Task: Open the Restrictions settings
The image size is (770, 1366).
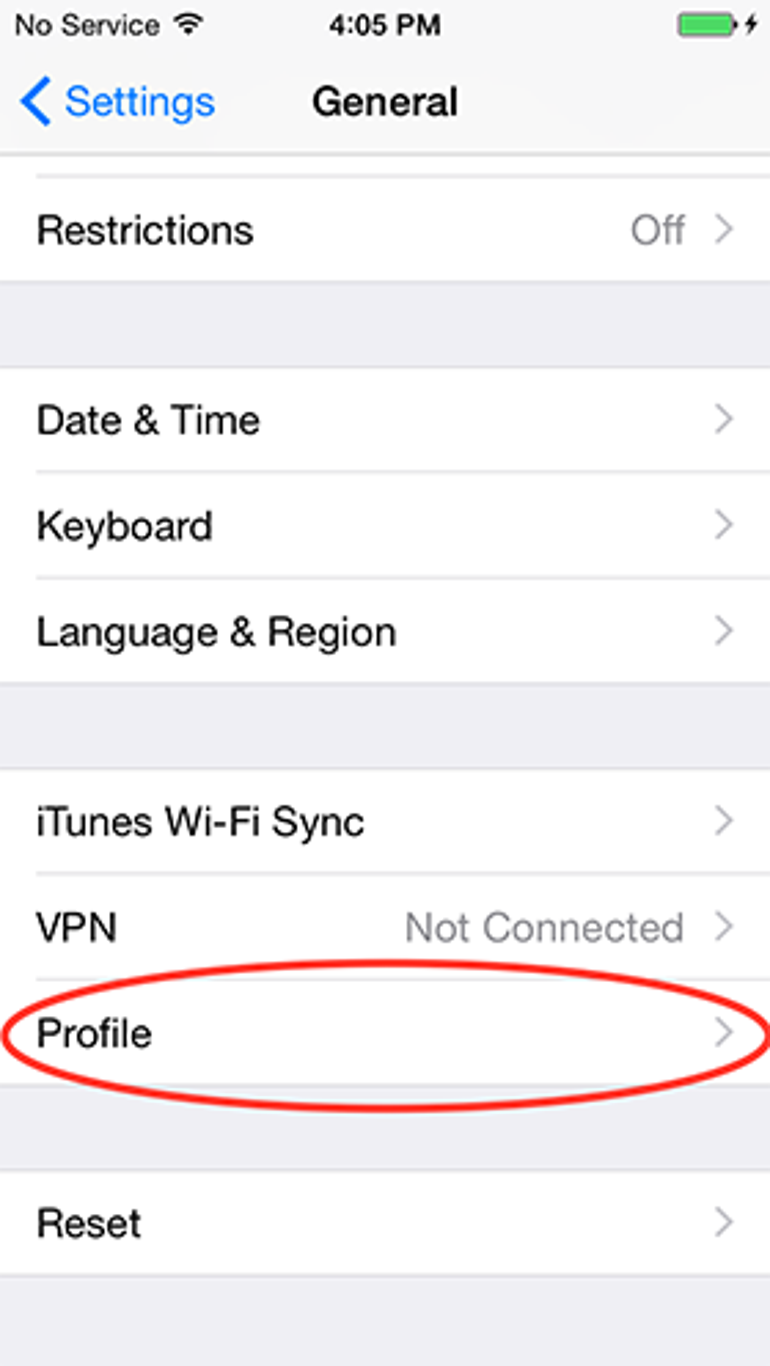Action: (x=385, y=230)
